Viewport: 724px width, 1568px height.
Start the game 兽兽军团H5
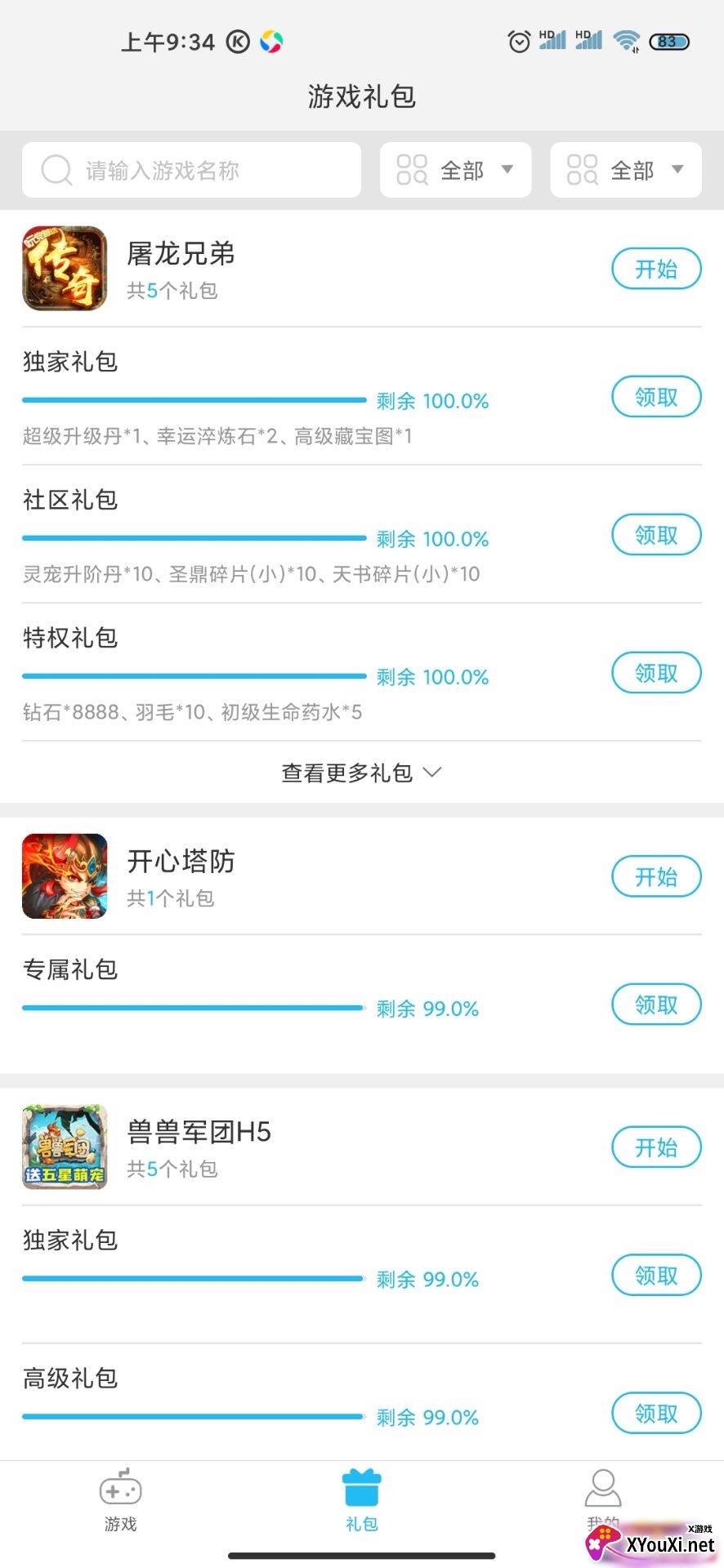pyautogui.click(x=656, y=1147)
